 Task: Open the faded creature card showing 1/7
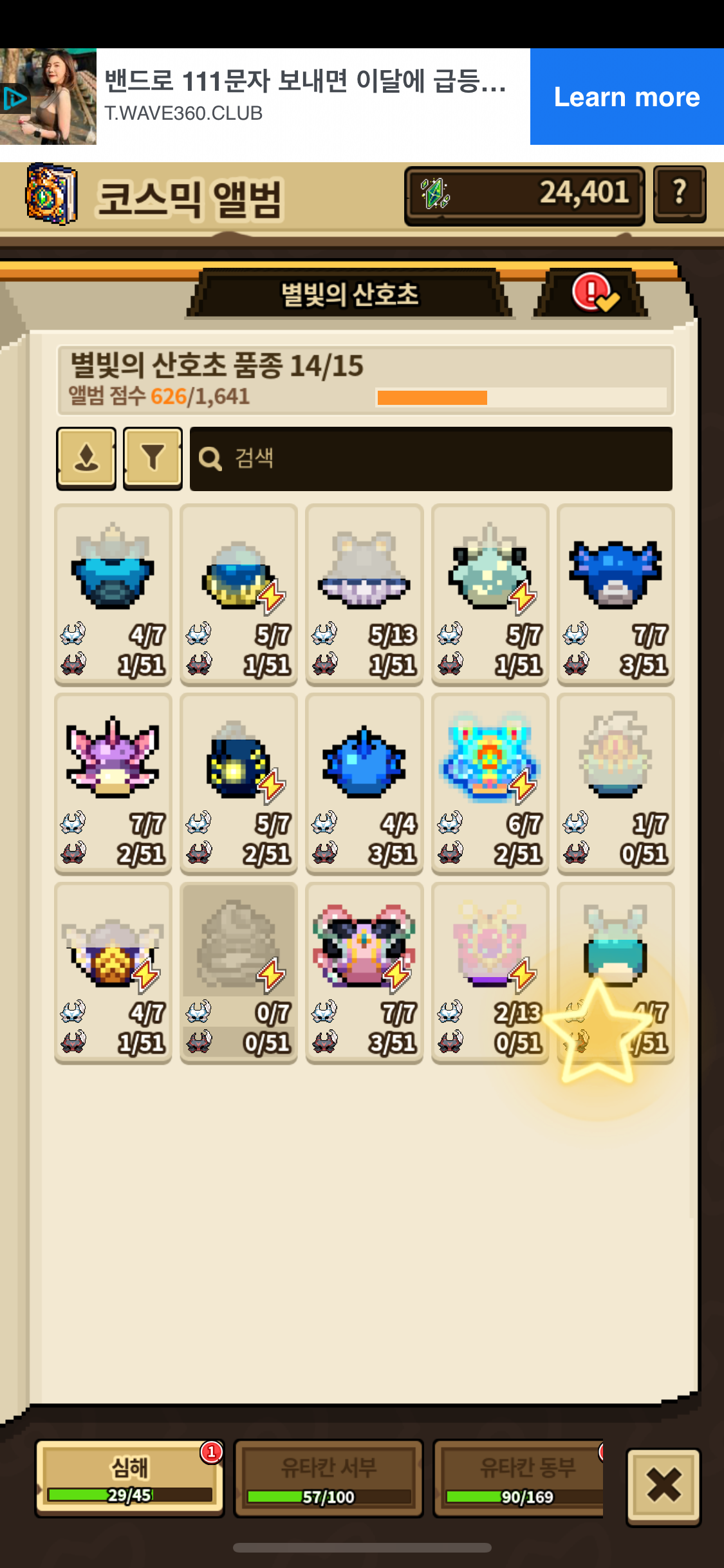click(616, 784)
